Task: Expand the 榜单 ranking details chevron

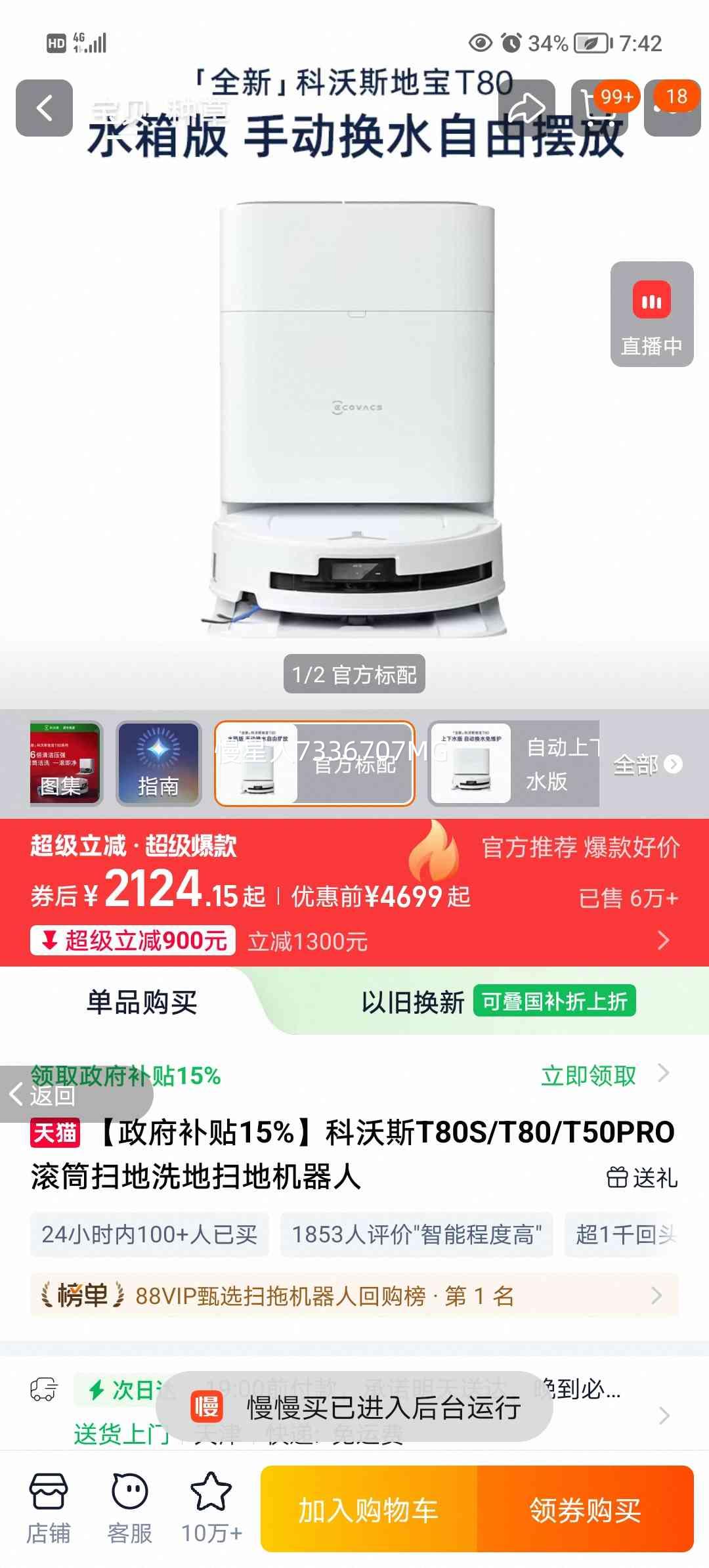Action: coord(656,1295)
